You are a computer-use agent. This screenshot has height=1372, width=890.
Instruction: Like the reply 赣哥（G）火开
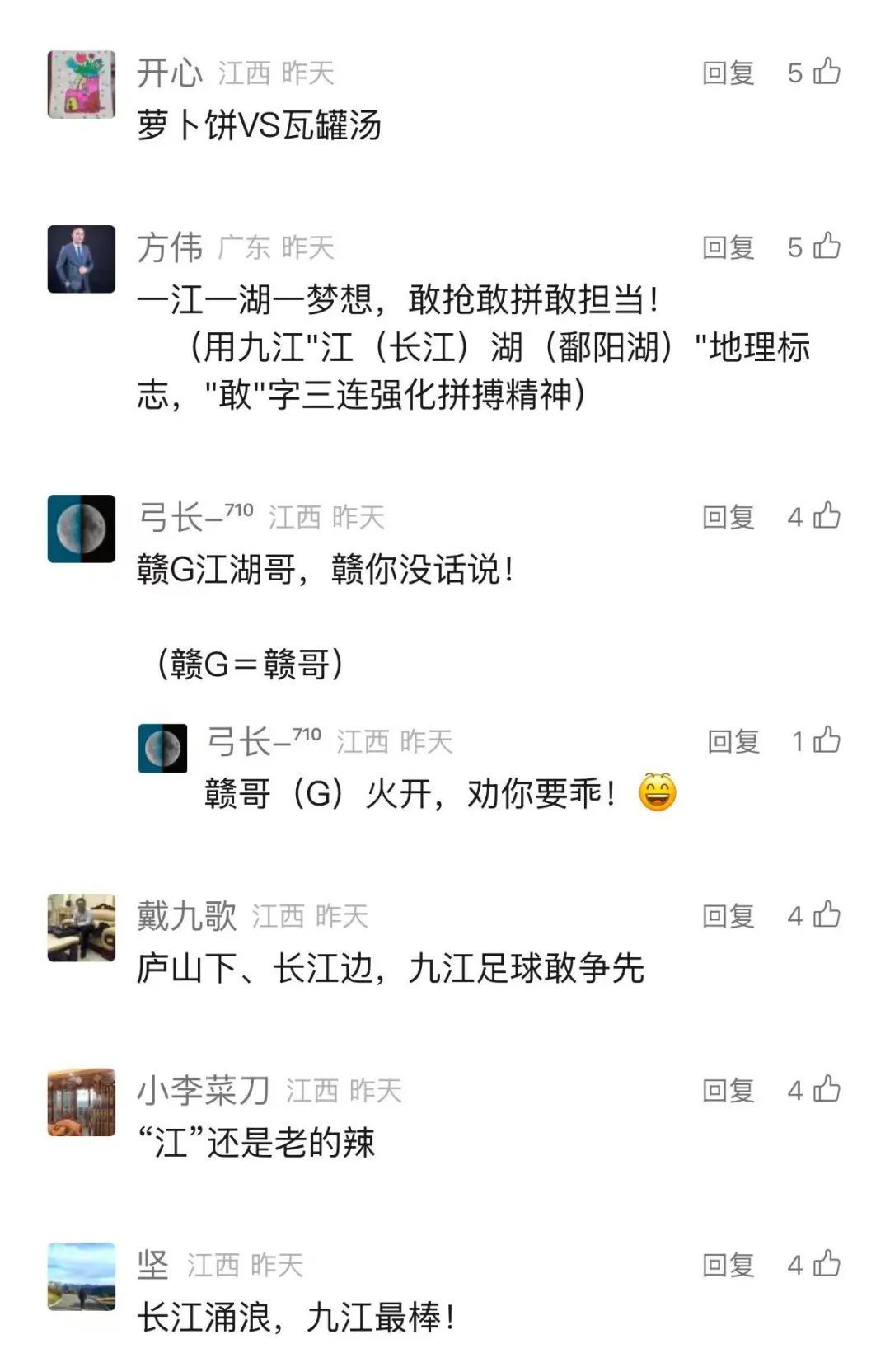click(827, 740)
